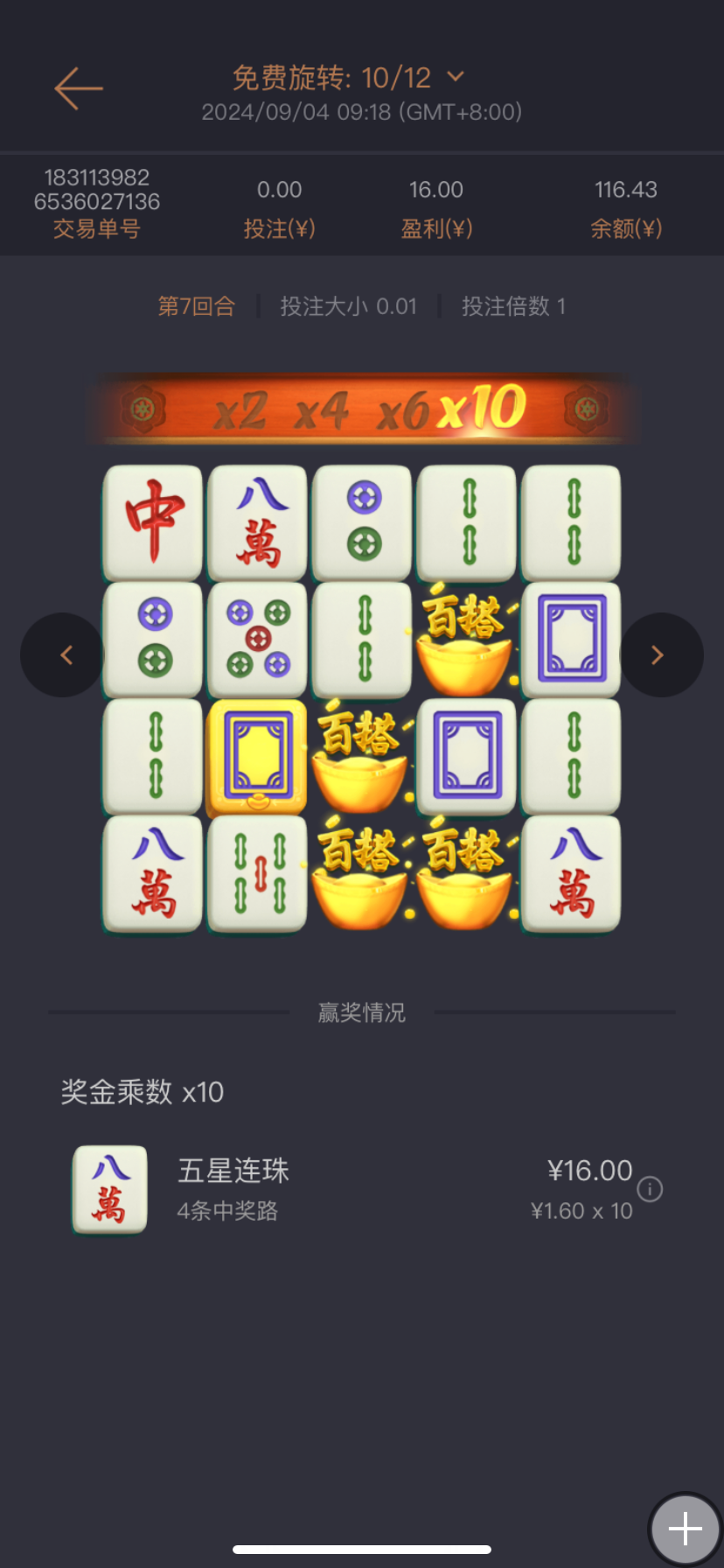Open info icon beside ¥16.00 payout

pos(650,1189)
